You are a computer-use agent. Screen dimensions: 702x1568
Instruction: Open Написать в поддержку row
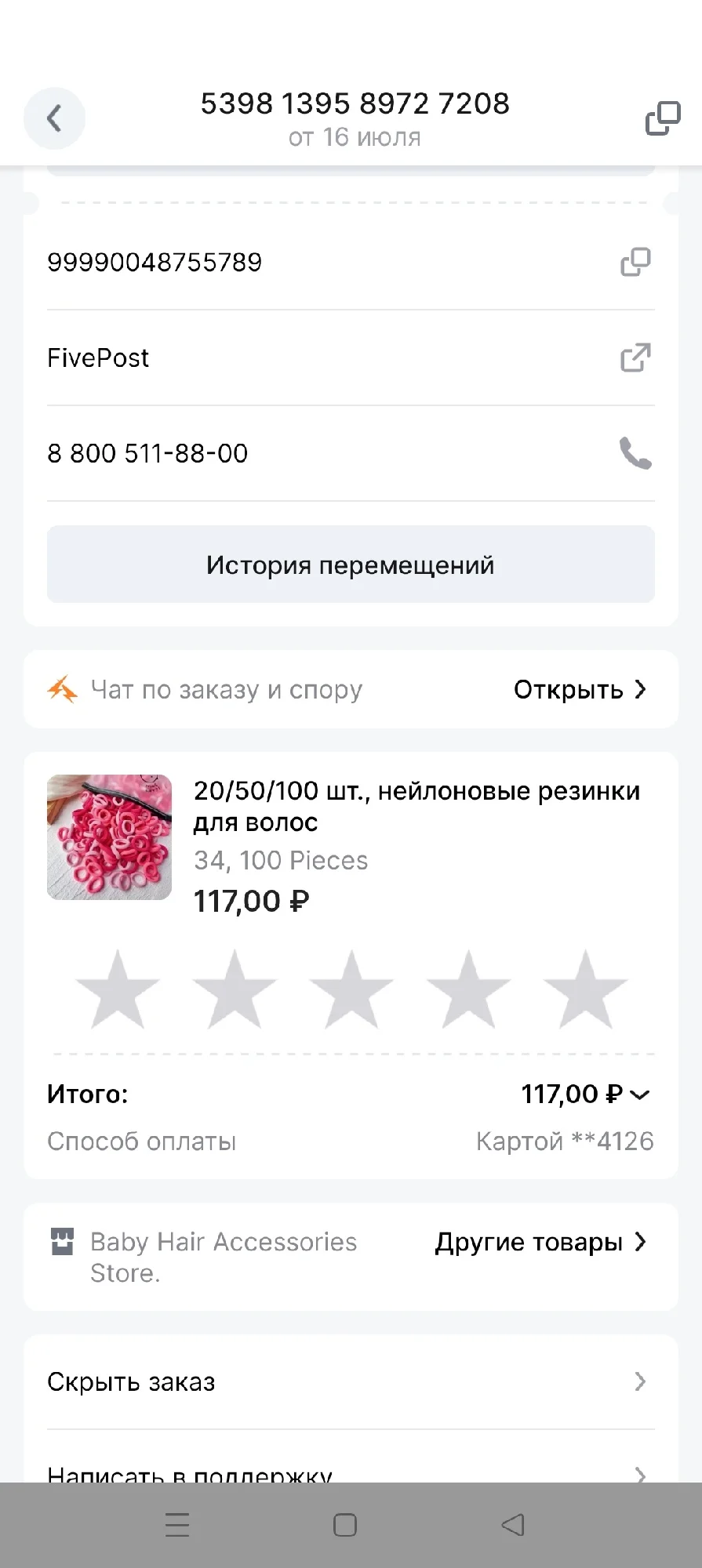click(351, 1472)
